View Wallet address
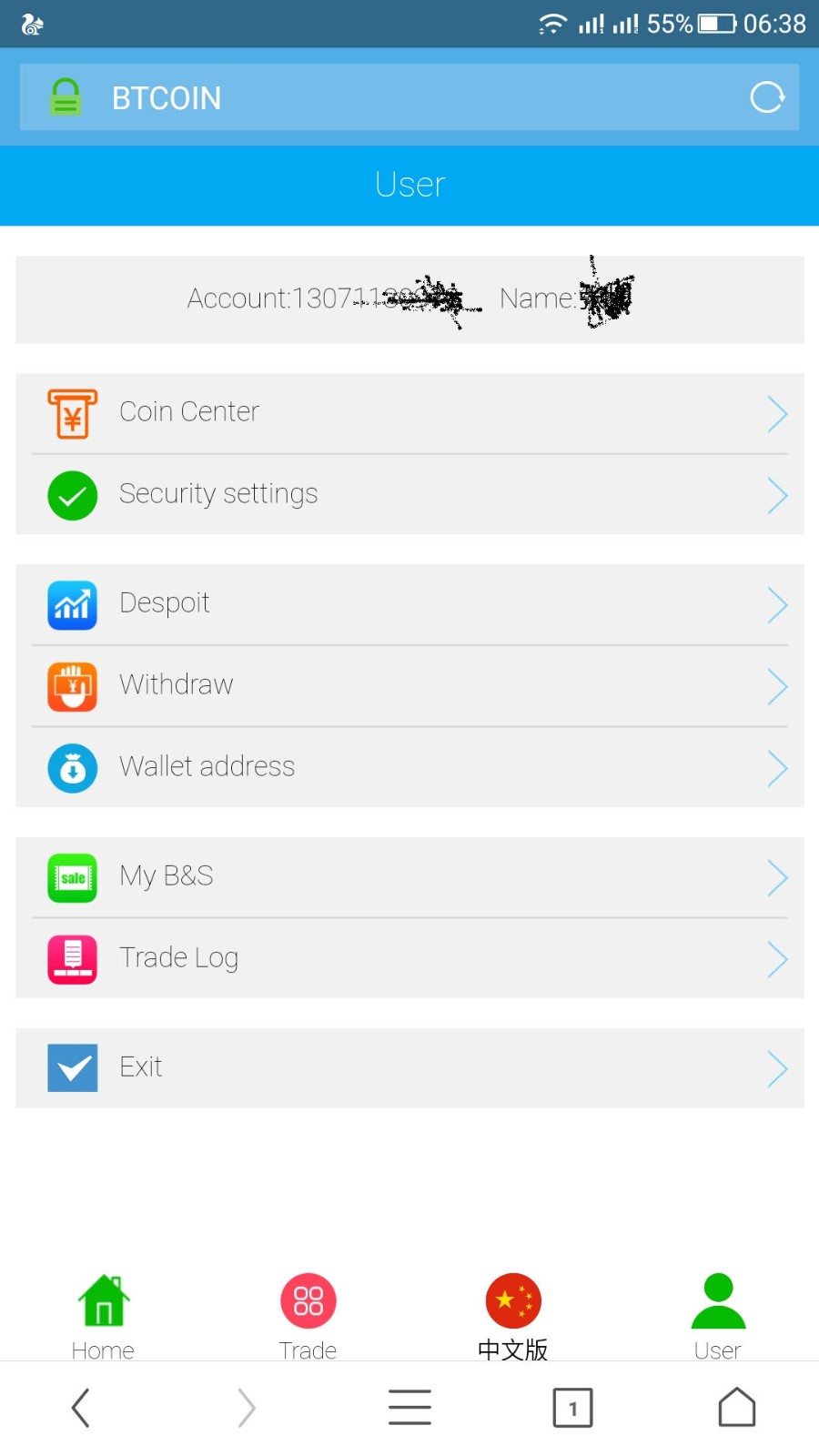This screenshot has height=1456, width=819. click(x=409, y=768)
